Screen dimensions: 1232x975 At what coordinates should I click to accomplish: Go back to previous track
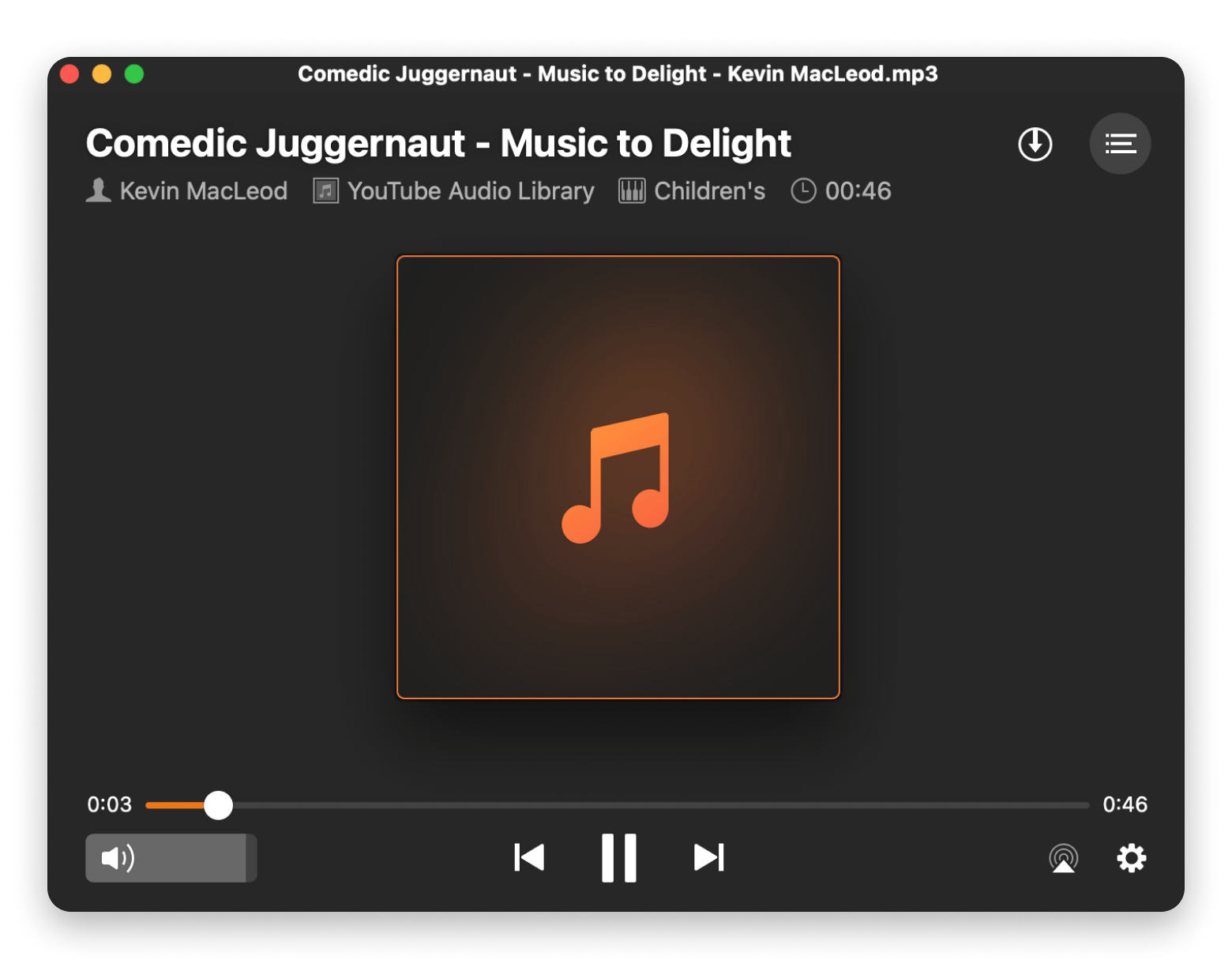click(529, 857)
